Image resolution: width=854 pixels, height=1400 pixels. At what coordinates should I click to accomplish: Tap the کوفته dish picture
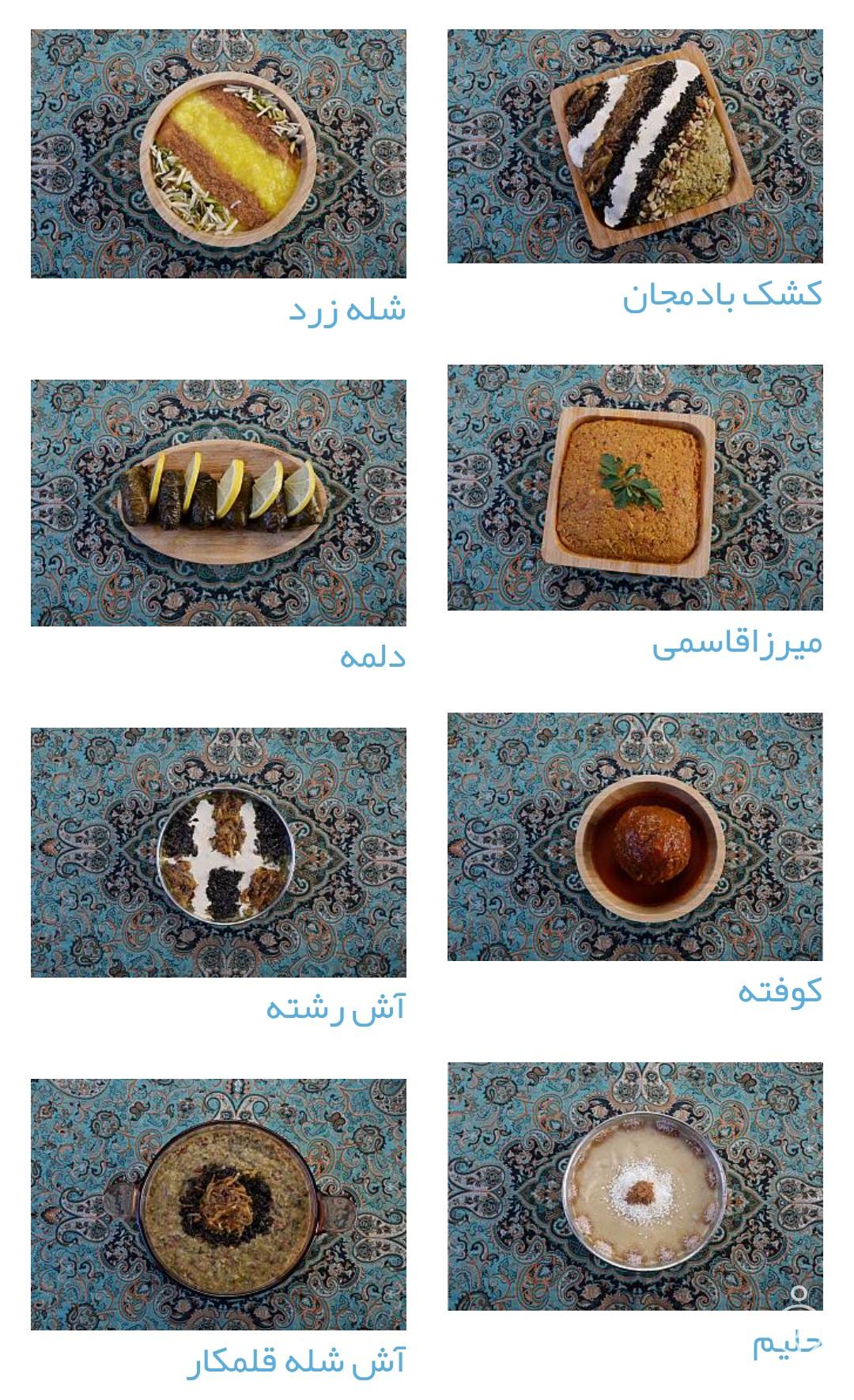tap(635, 837)
